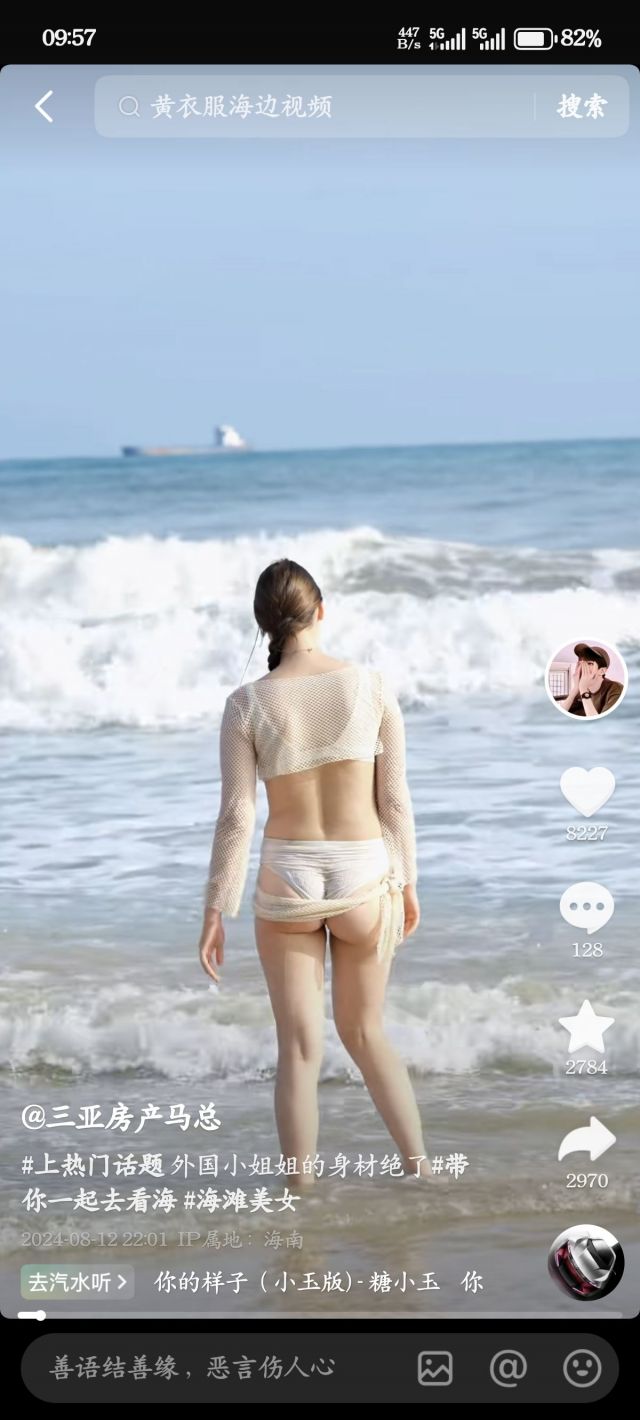This screenshot has height=1420, width=640.
Task: Attach a picture to the comment
Action: click(435, 1368)
